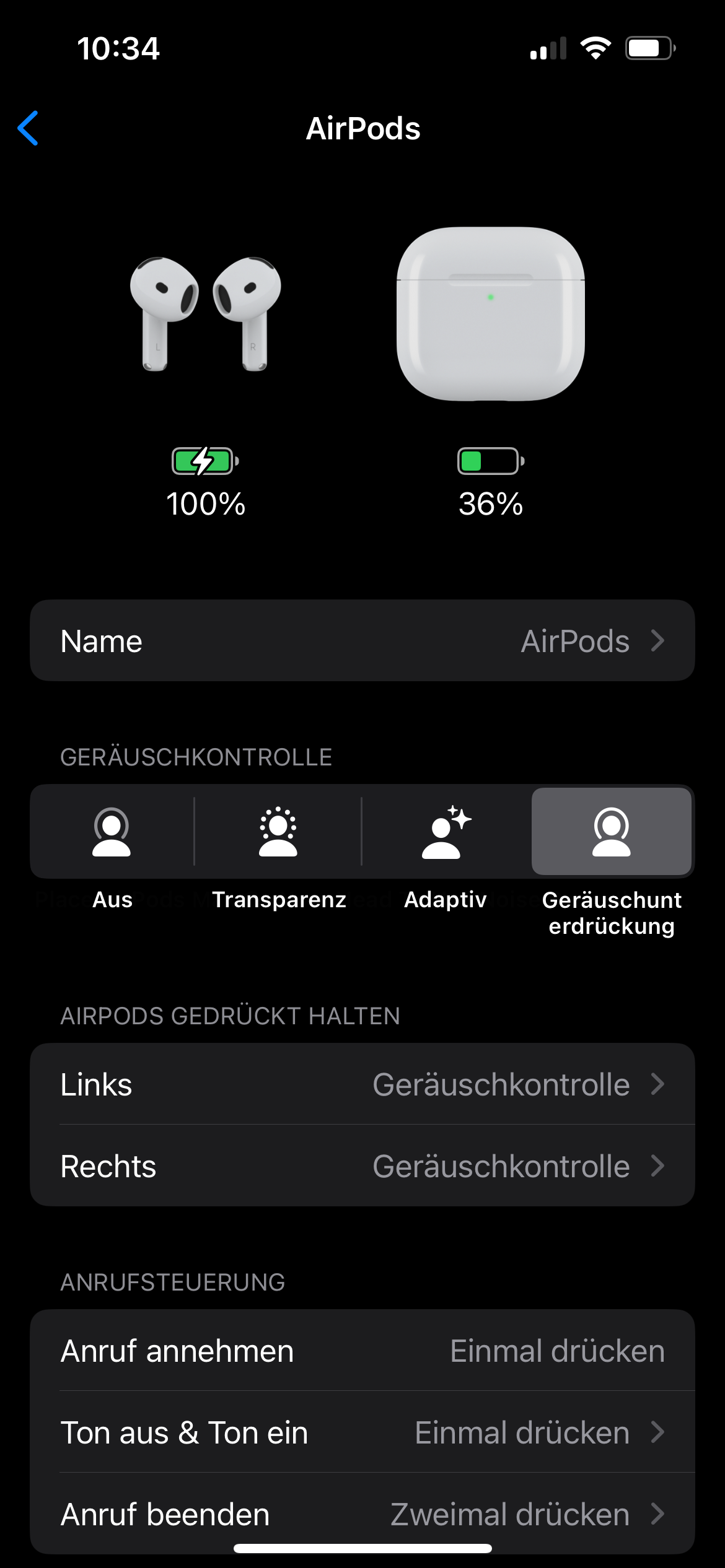
Task: Open Rechts press-and-hold settings
Action: pos(362,1166)
